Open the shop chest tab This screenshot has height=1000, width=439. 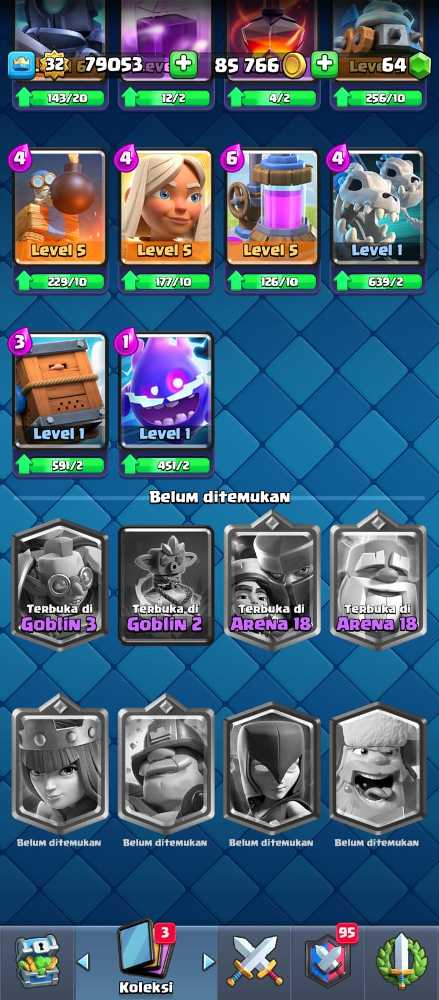coord(36,962)
